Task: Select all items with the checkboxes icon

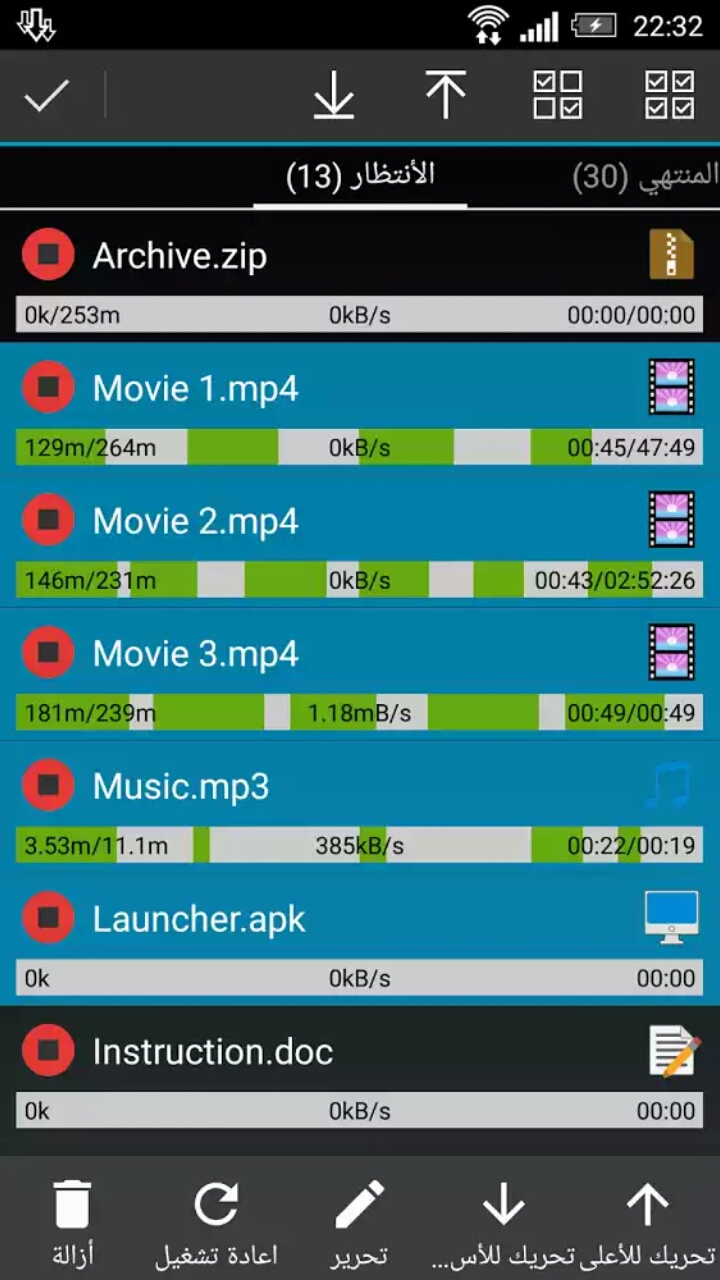Action: click(670, 95)
